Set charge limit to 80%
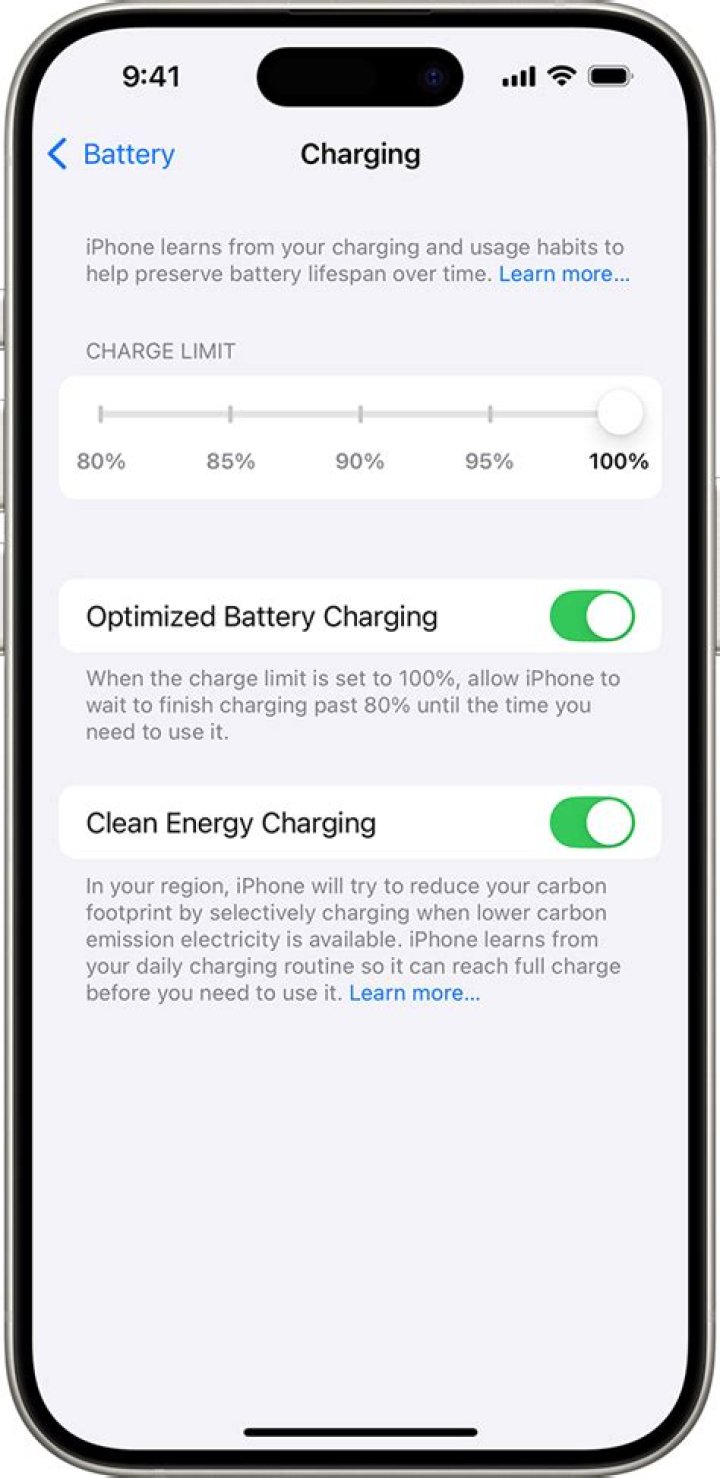The height and width of the screenshot is (1478, 720). 101,414
